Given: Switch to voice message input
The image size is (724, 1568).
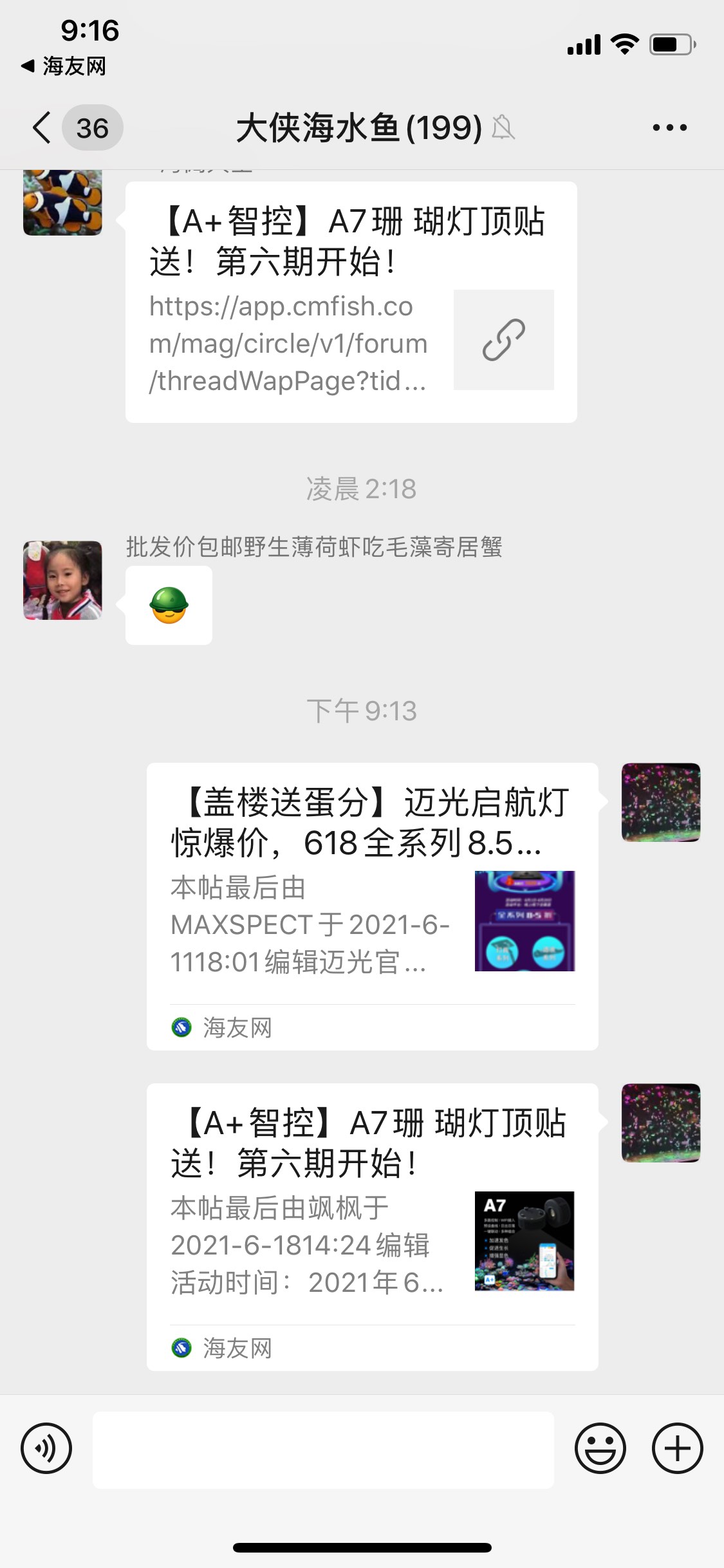Looking at the screenshot, I should [46, 1449].
